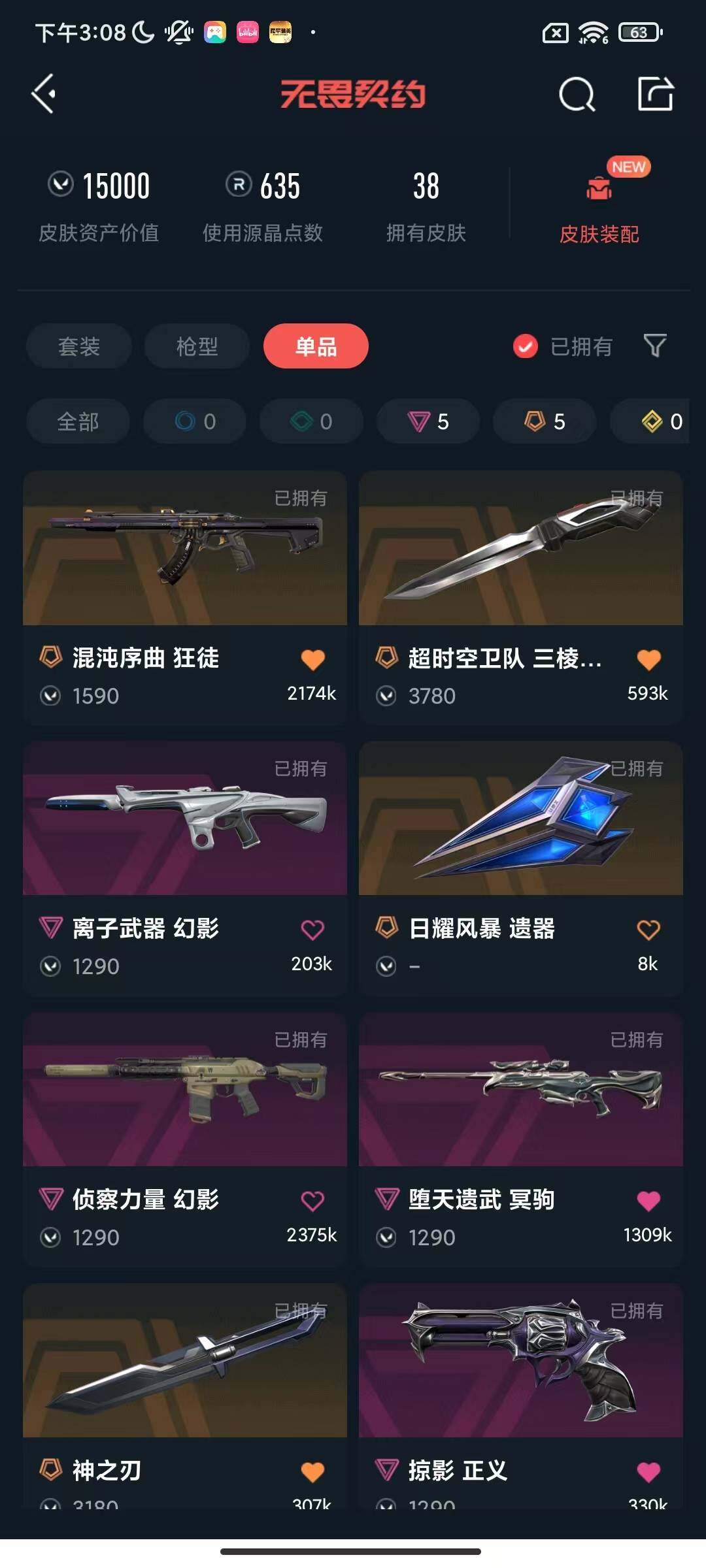Select the 单品 category button
This screenshot has height=1568, width=706.
[x=316, y=346]
